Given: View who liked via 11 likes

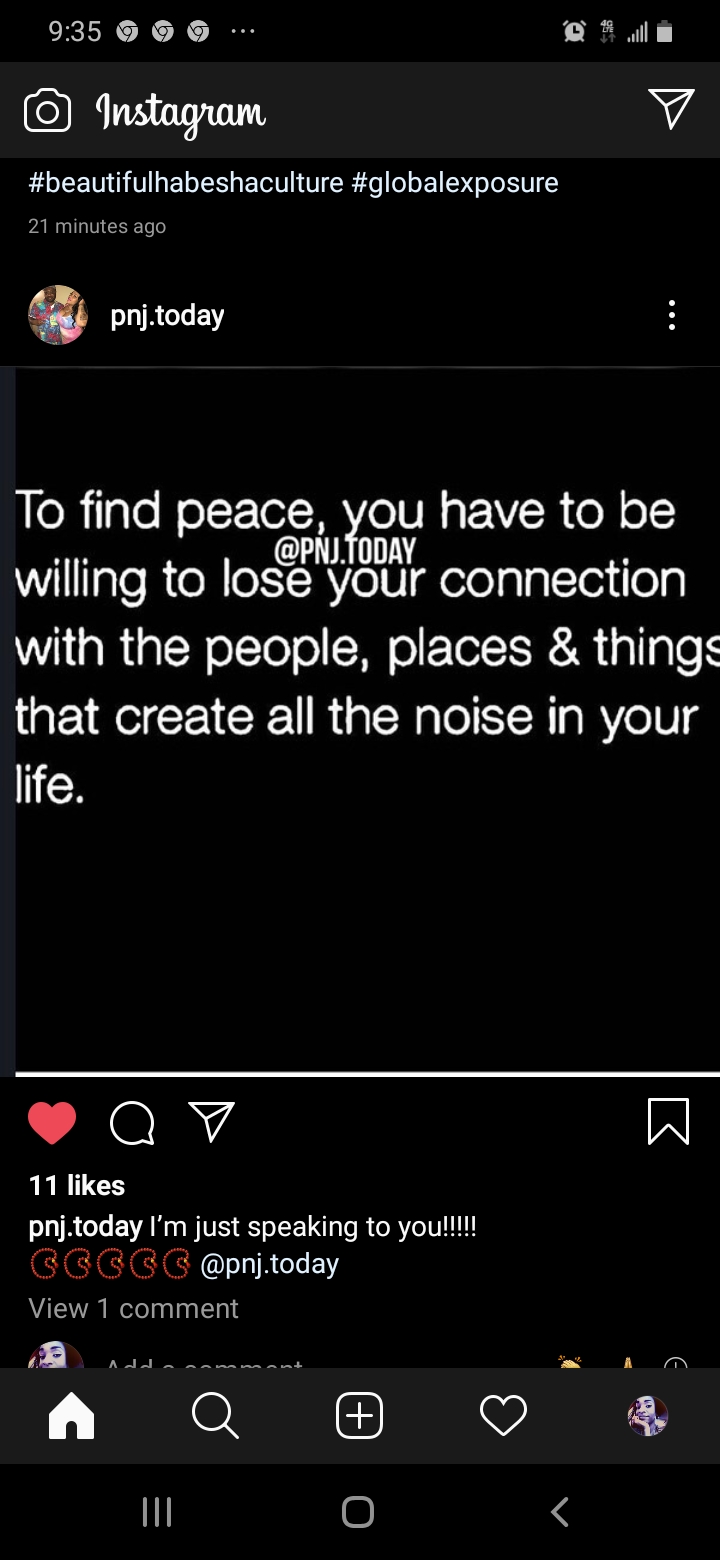Looking at the screenshot, I should point(77,1186).
